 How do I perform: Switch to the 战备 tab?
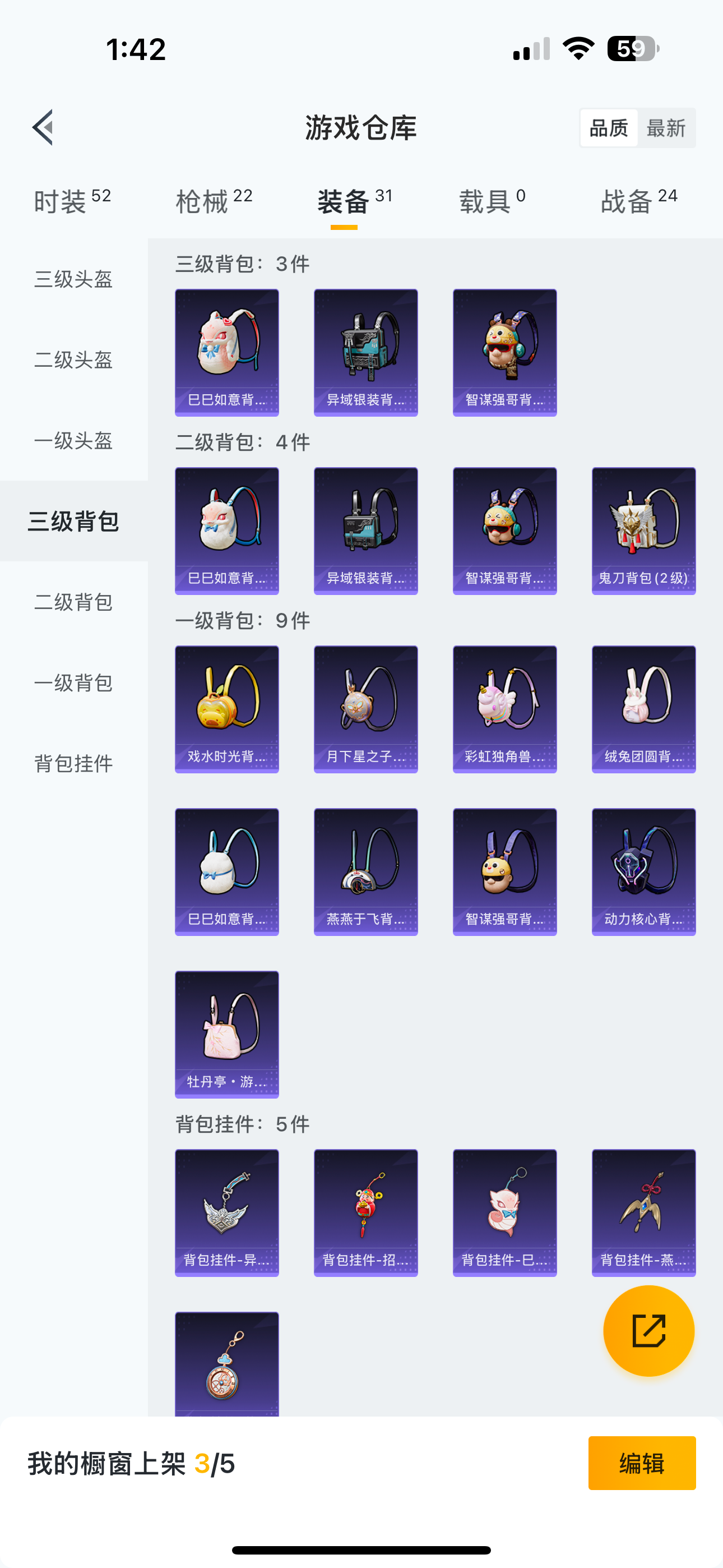638,201
